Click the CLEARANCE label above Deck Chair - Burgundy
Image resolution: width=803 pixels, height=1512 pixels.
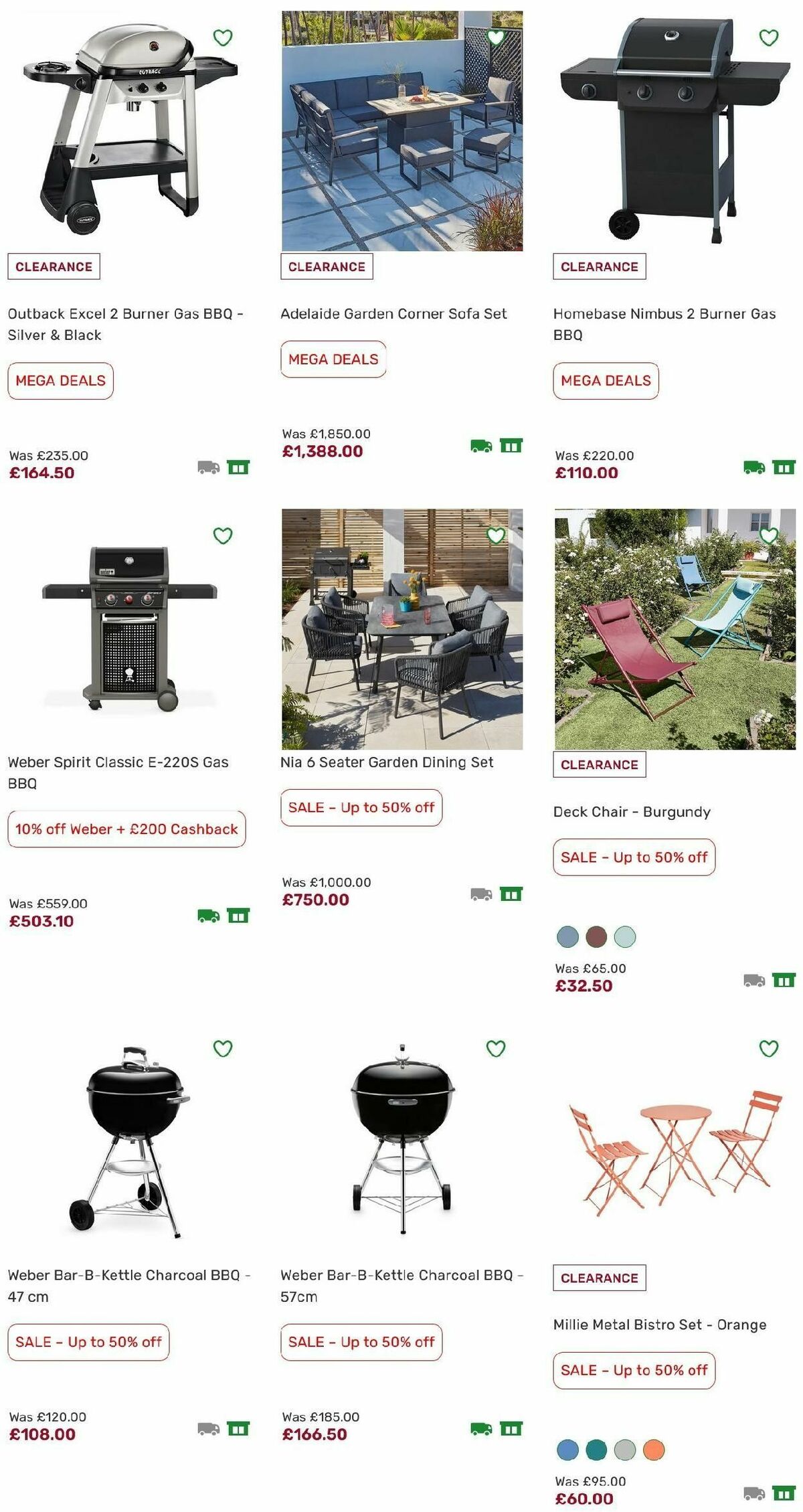click(x=600, y=763)
